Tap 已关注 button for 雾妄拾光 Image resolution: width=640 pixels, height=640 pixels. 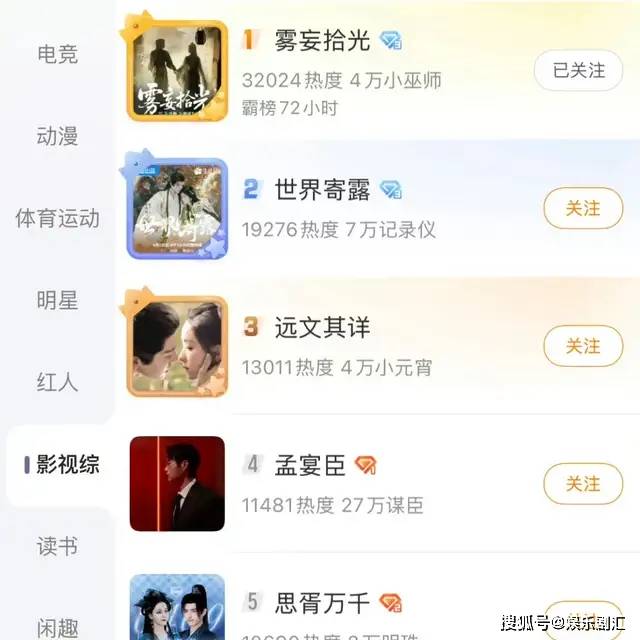(x=579, y=70)
